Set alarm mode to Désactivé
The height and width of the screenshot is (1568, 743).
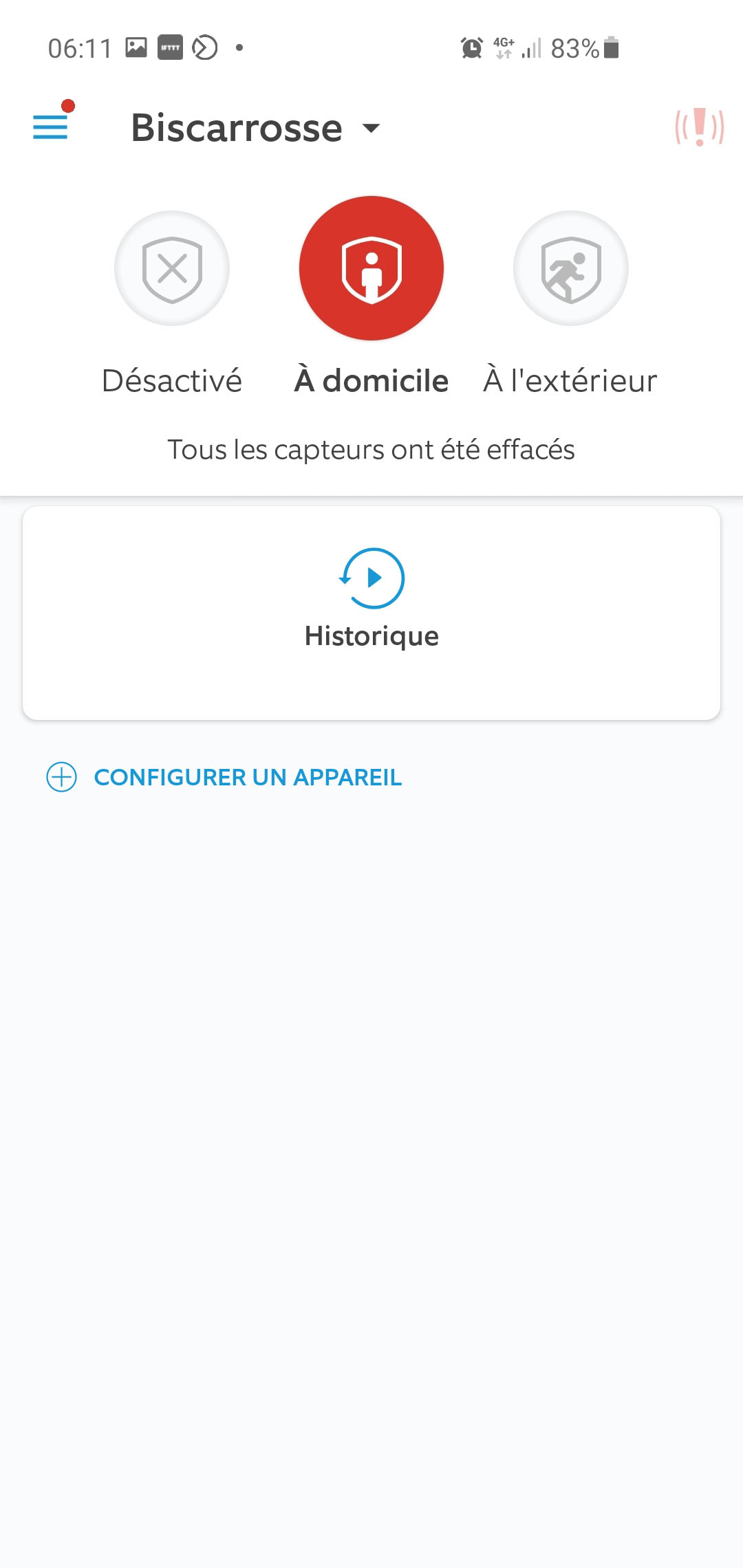pos(172,268)
